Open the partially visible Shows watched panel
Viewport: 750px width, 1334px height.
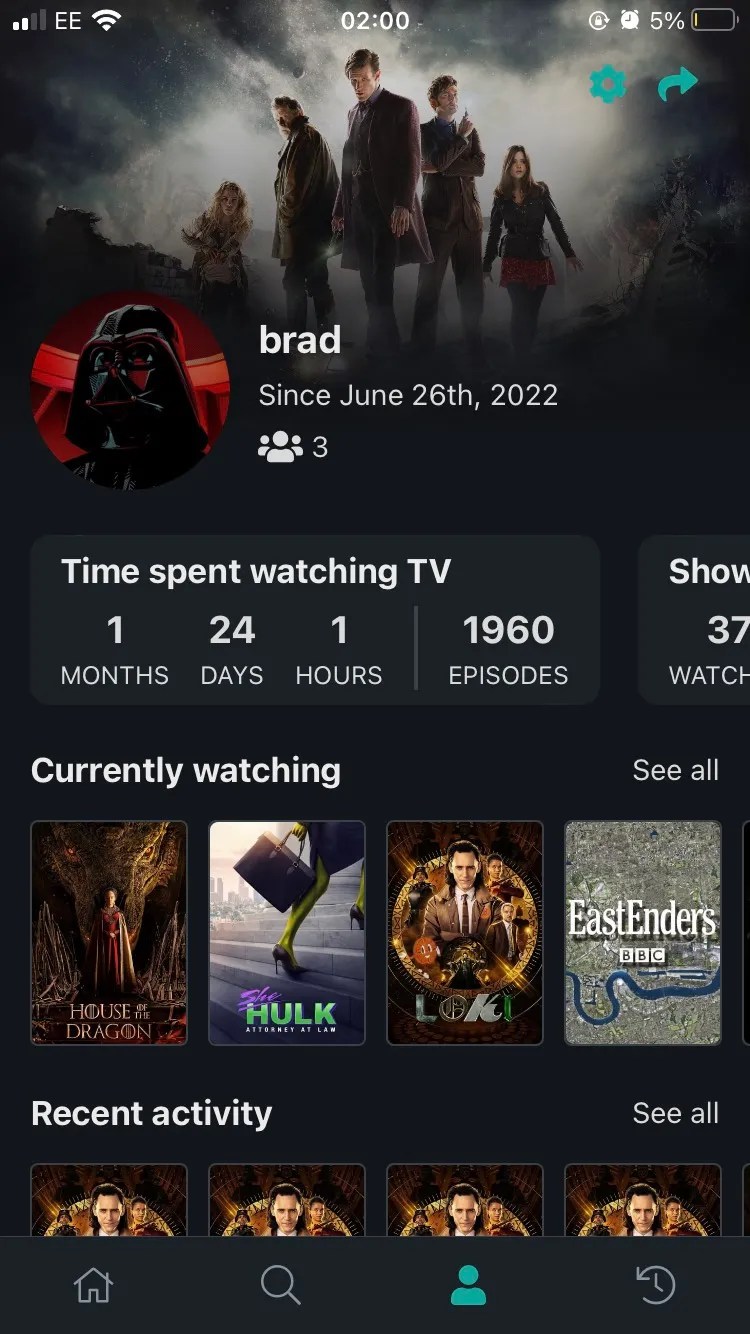710,620
